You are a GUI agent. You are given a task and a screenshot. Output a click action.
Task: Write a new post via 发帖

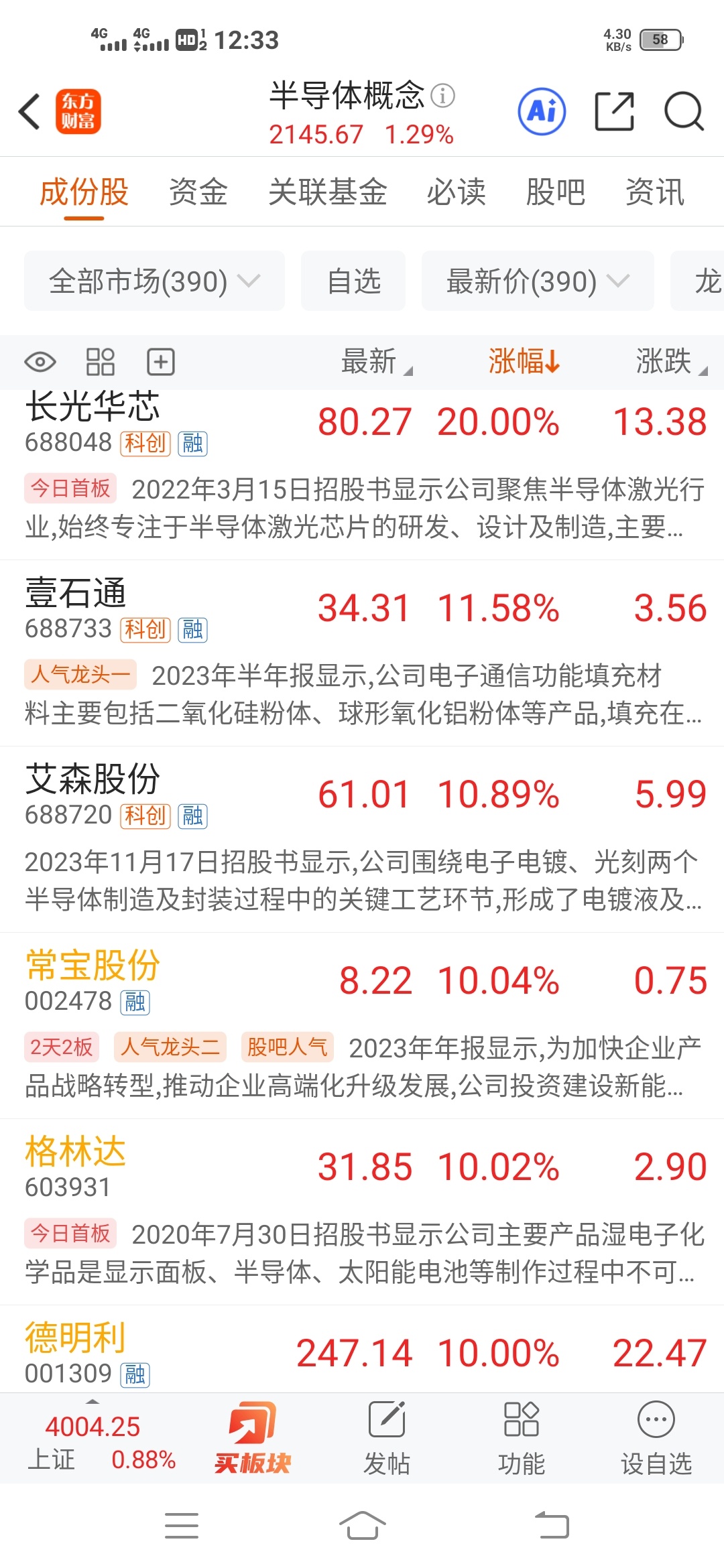point(387,1438)
